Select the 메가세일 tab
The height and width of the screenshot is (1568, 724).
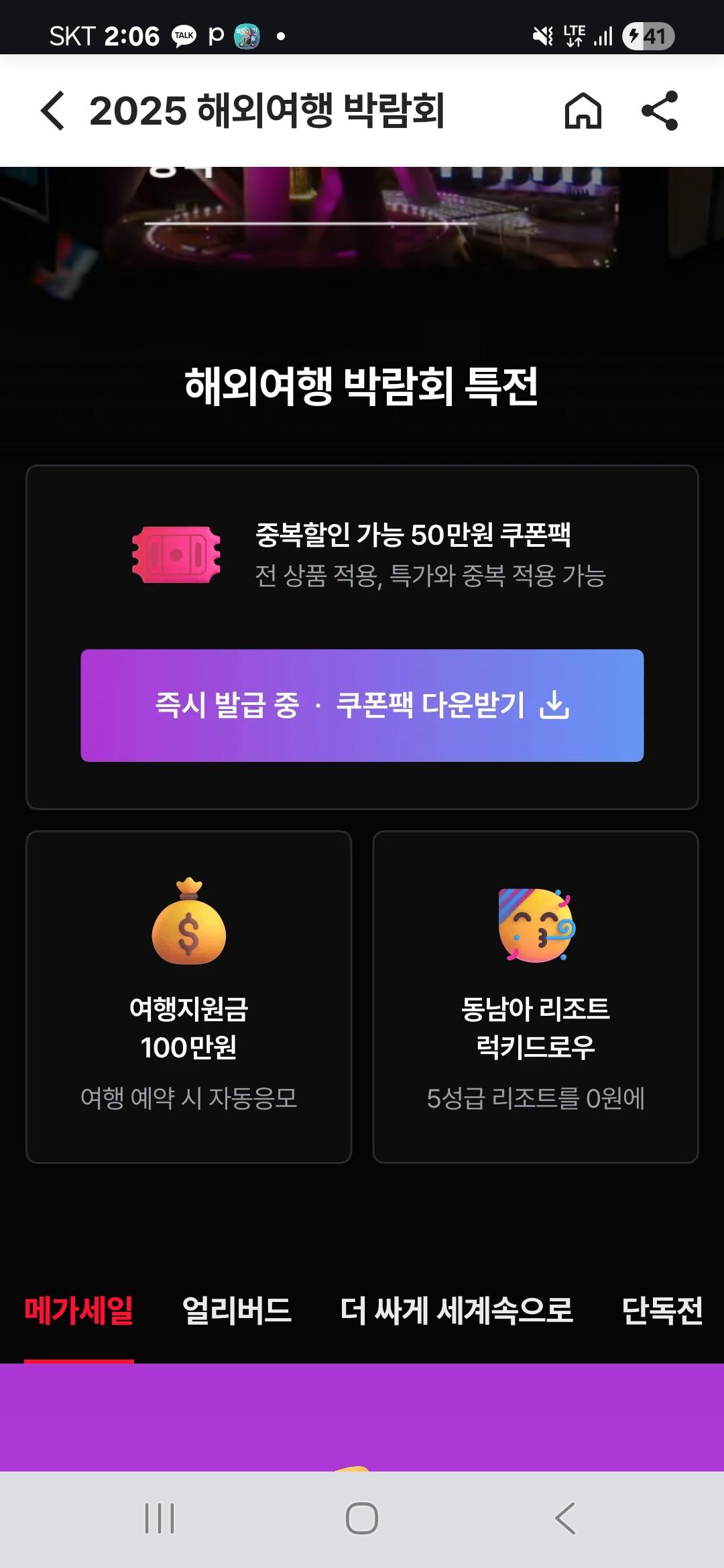pos(79,1310)
